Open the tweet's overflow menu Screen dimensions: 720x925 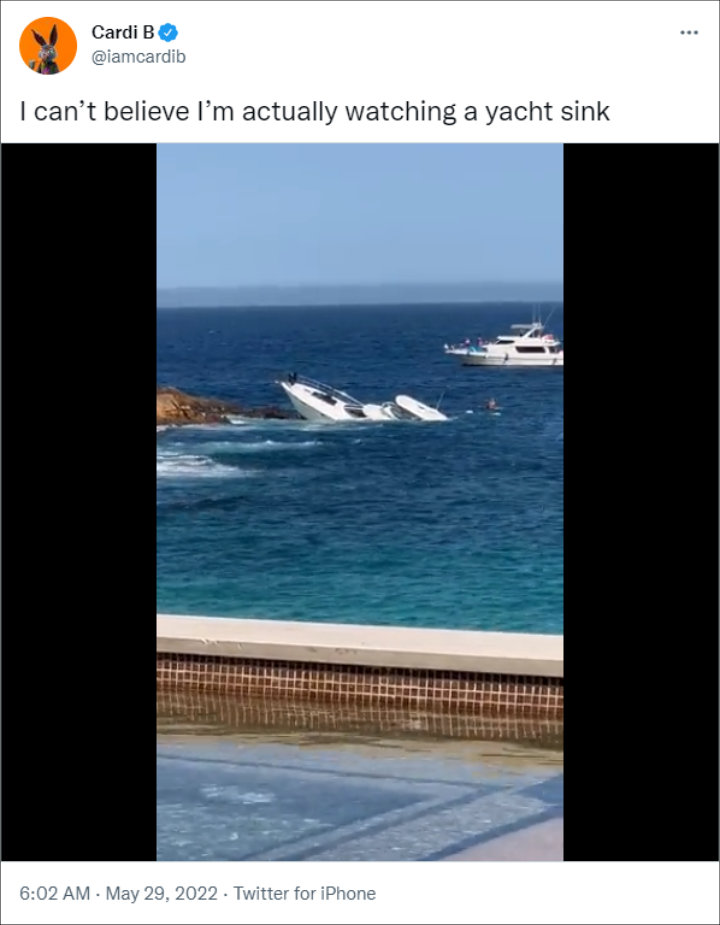[x=689, y=32]
